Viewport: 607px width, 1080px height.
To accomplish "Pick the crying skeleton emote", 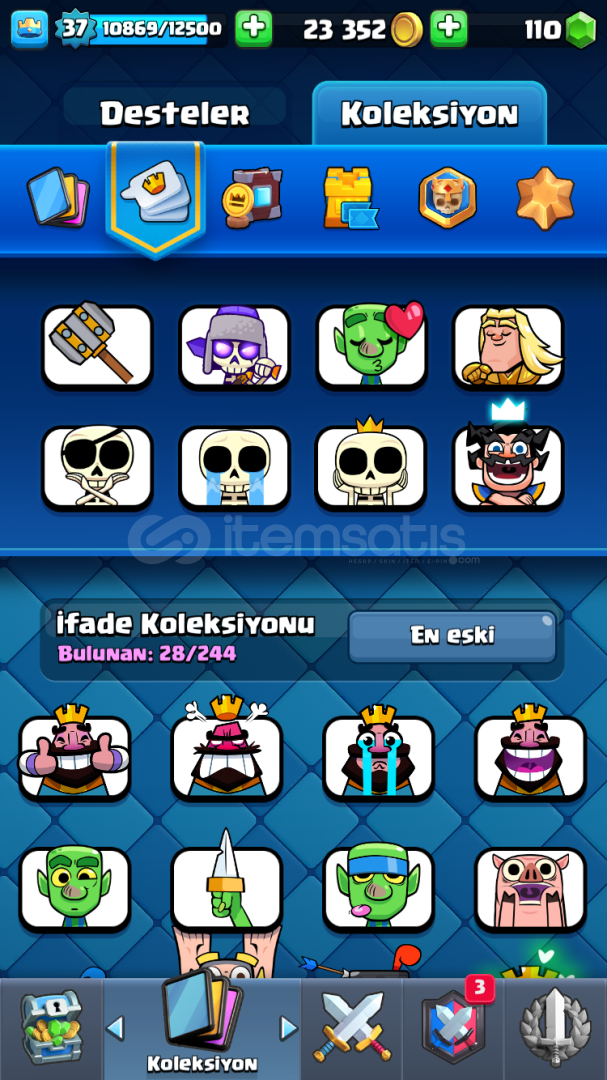I will point(234,468).
